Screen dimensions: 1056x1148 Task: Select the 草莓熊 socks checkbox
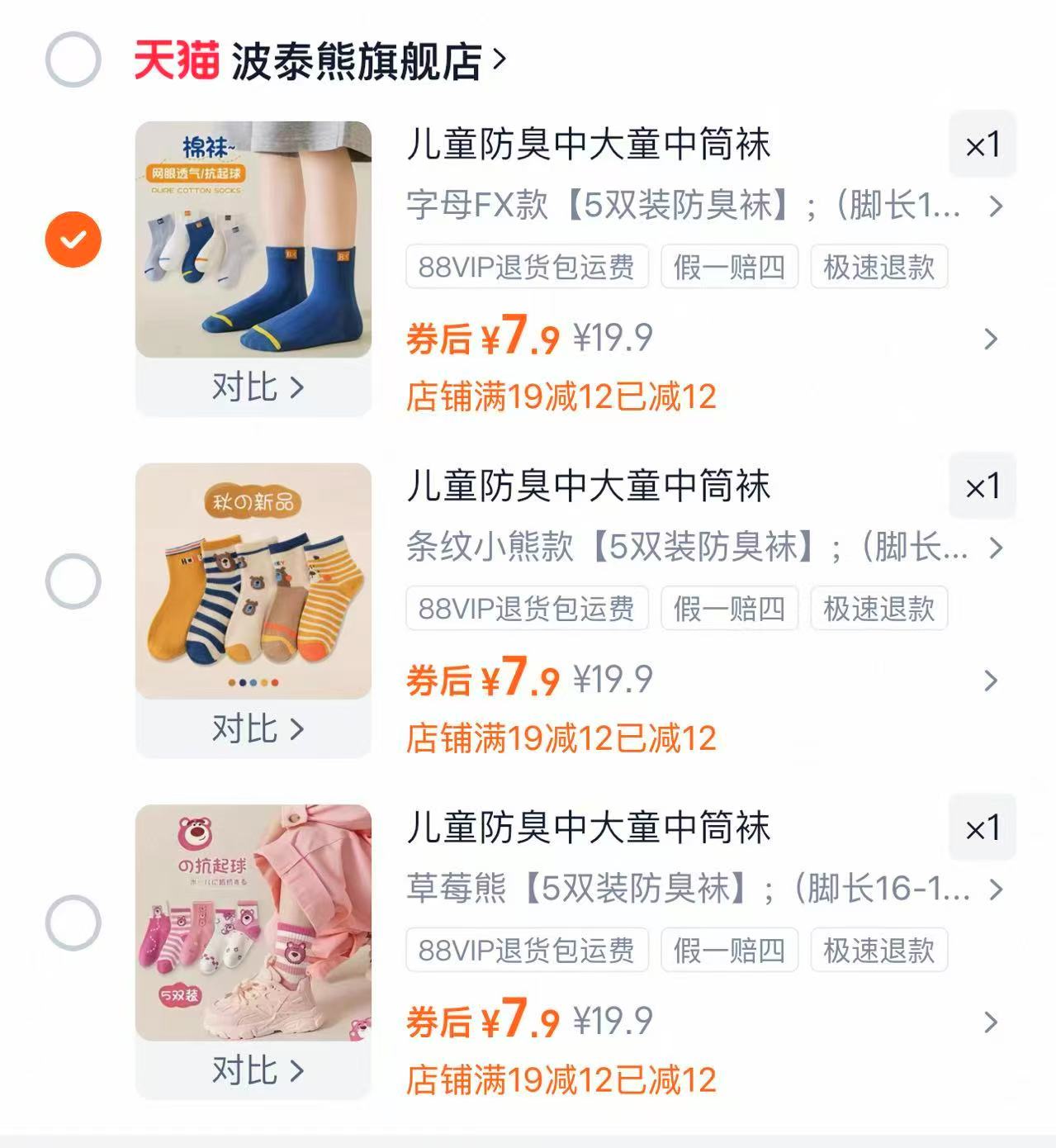[73, 923]
